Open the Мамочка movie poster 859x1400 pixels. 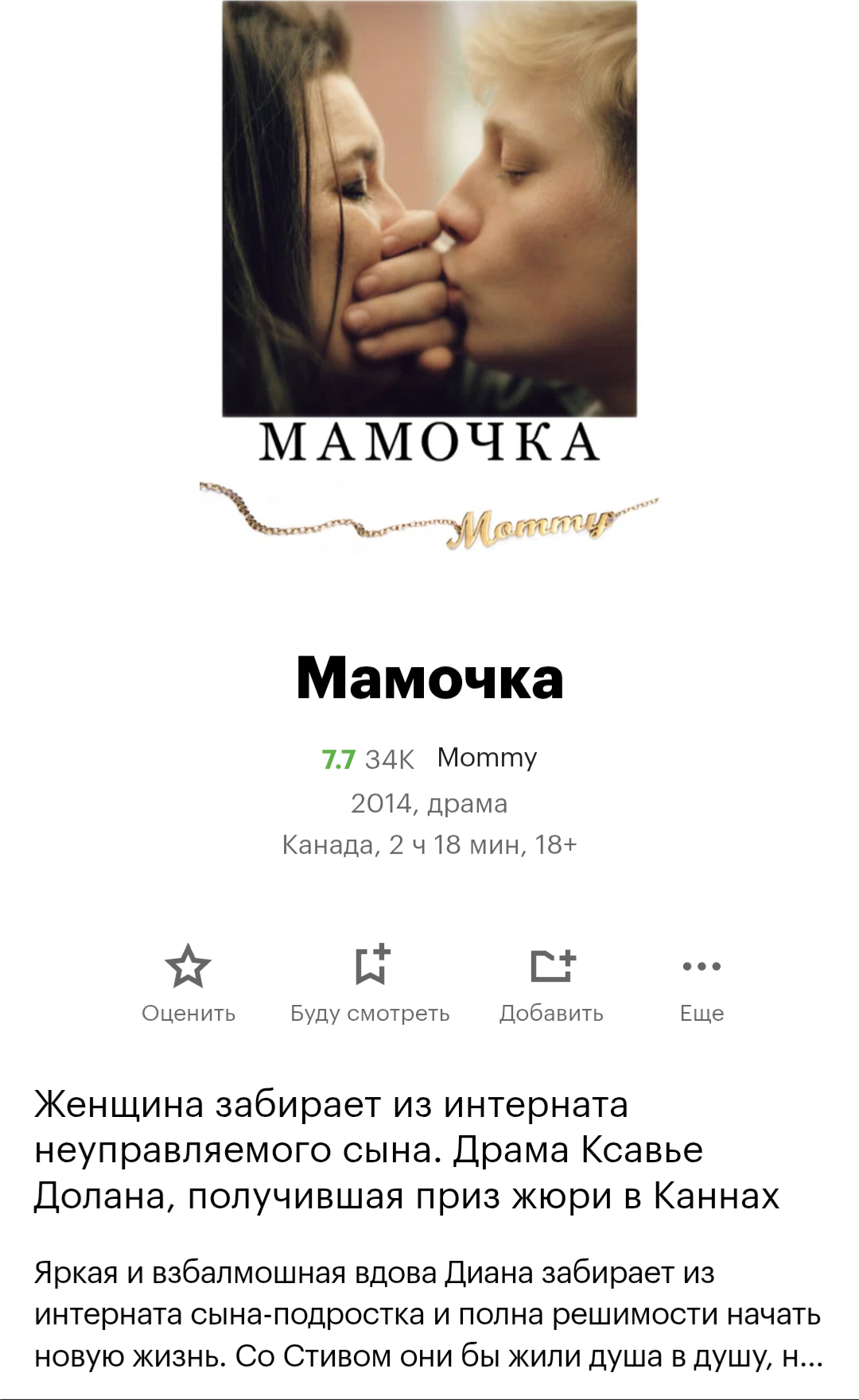pyautogui.click(x=429, y=278)
